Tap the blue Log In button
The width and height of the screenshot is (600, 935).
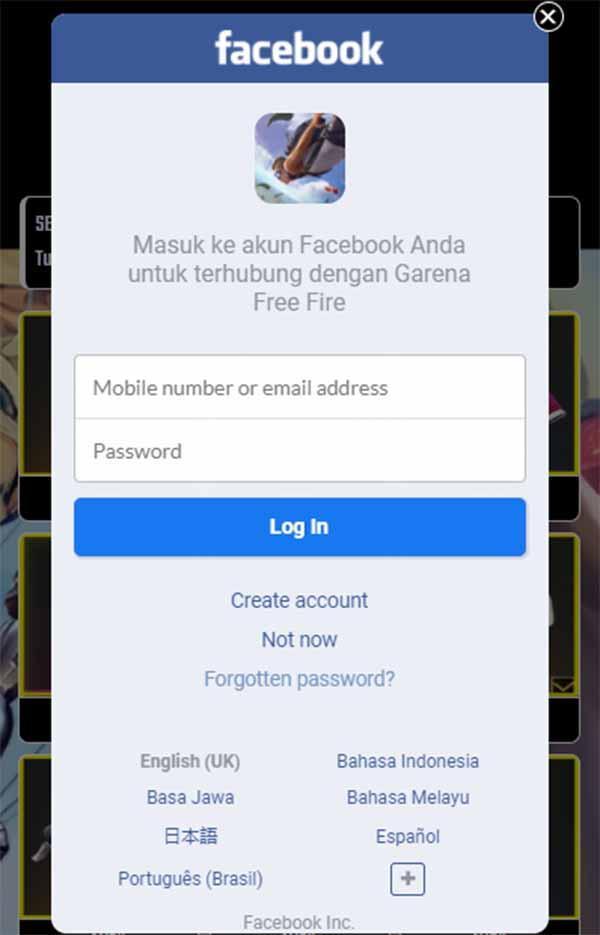pyautogui.click(x=299, y=527)
